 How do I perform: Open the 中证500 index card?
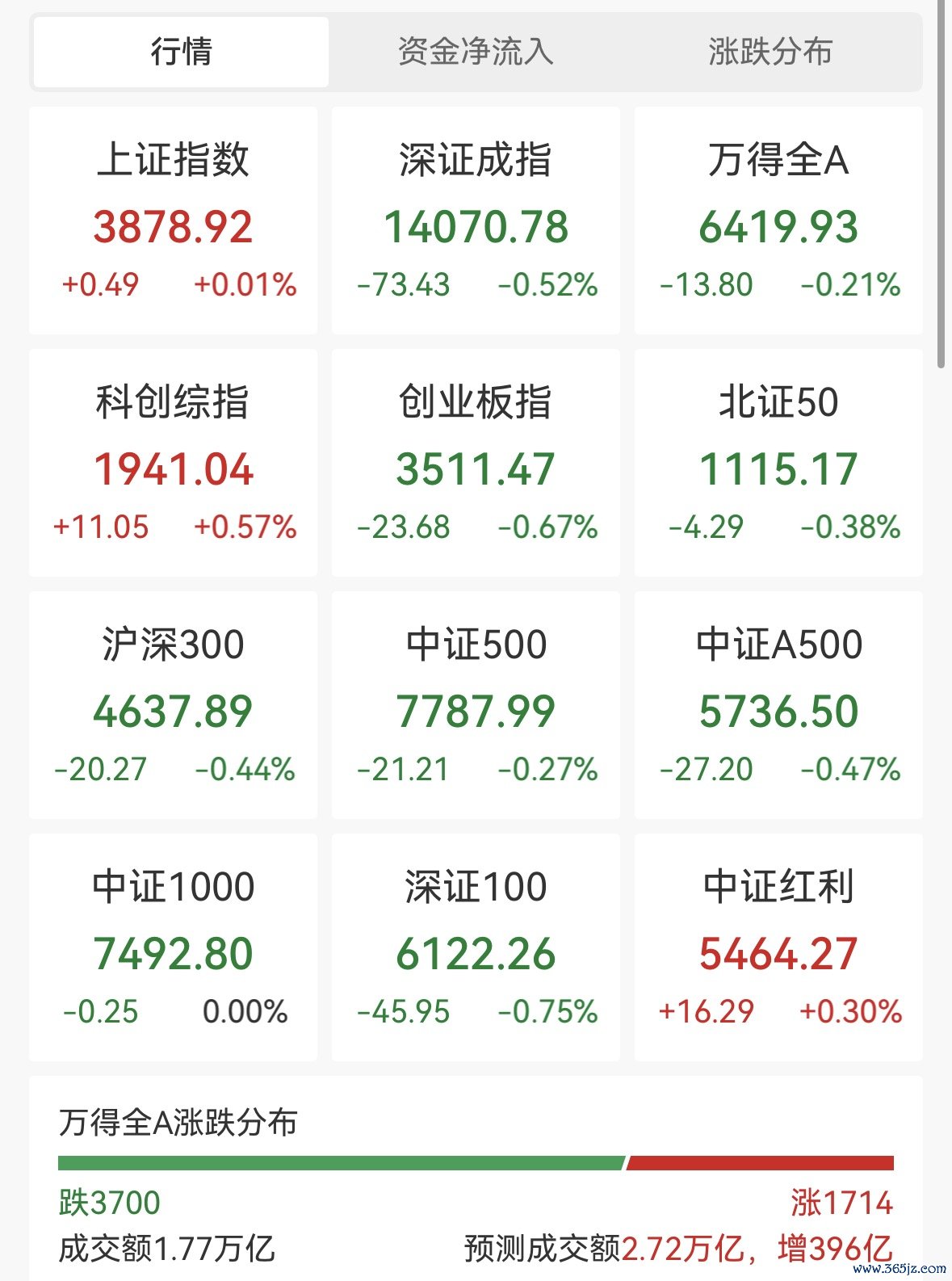tap(476, 705)
